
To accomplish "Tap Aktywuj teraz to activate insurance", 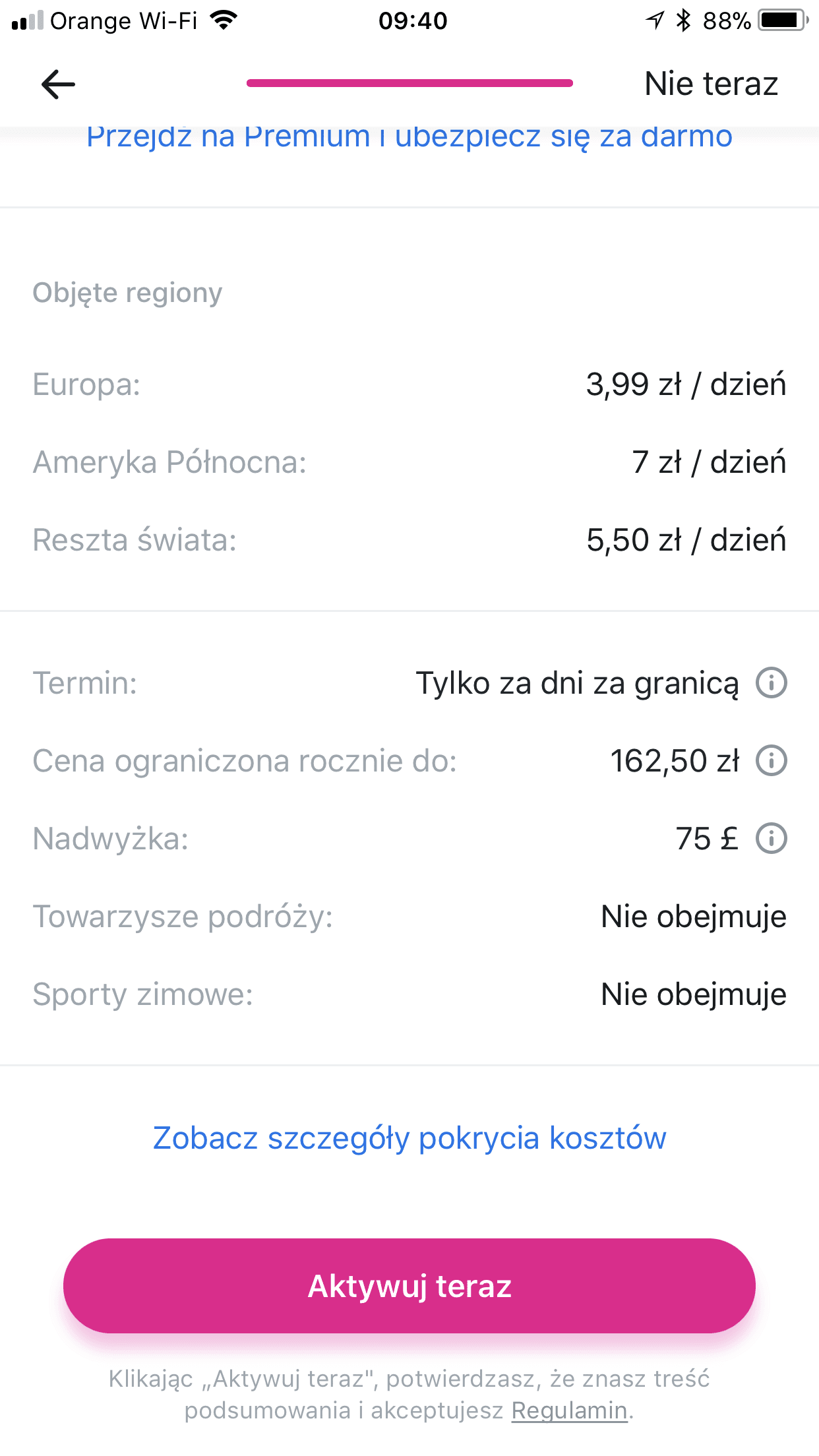I will (409, 1285).
